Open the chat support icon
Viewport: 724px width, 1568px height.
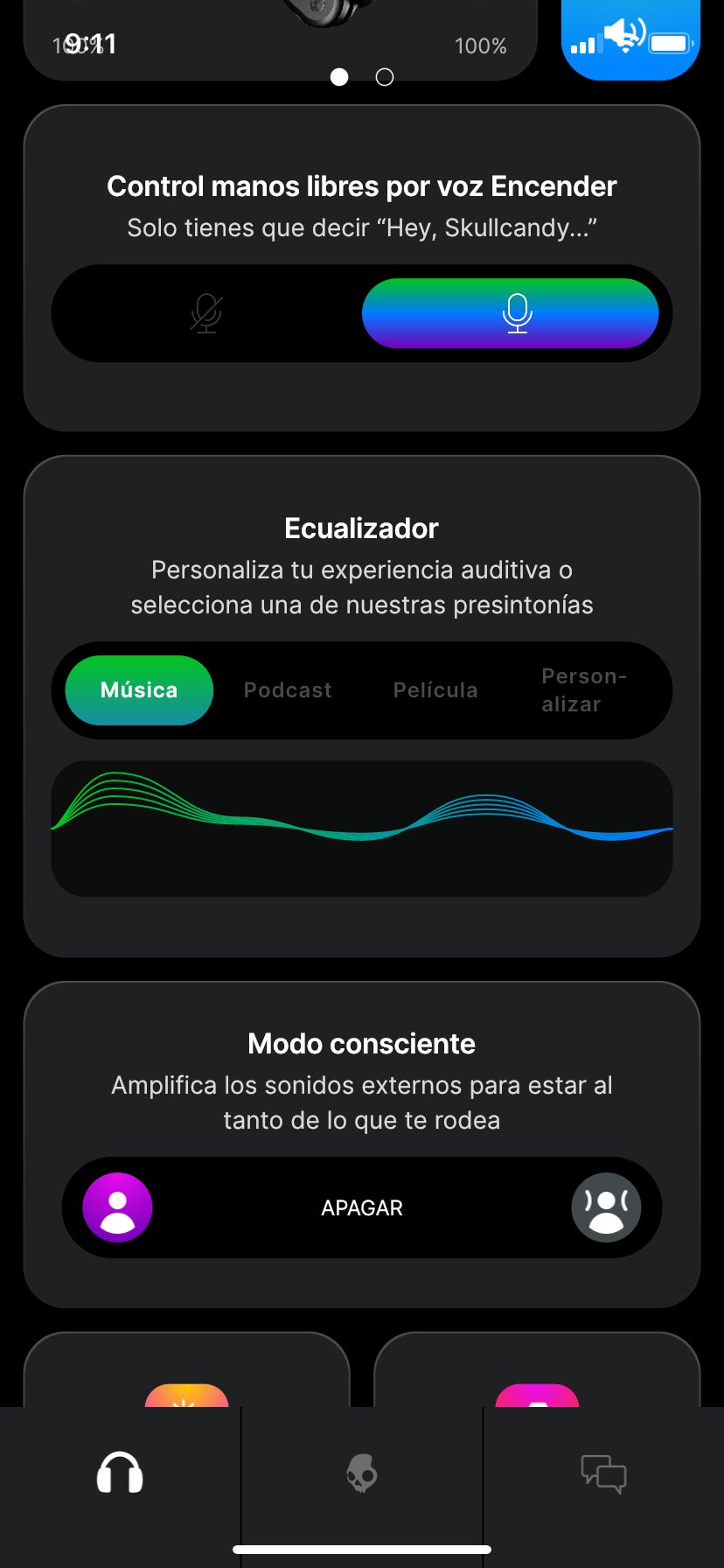click(602, 1473)
